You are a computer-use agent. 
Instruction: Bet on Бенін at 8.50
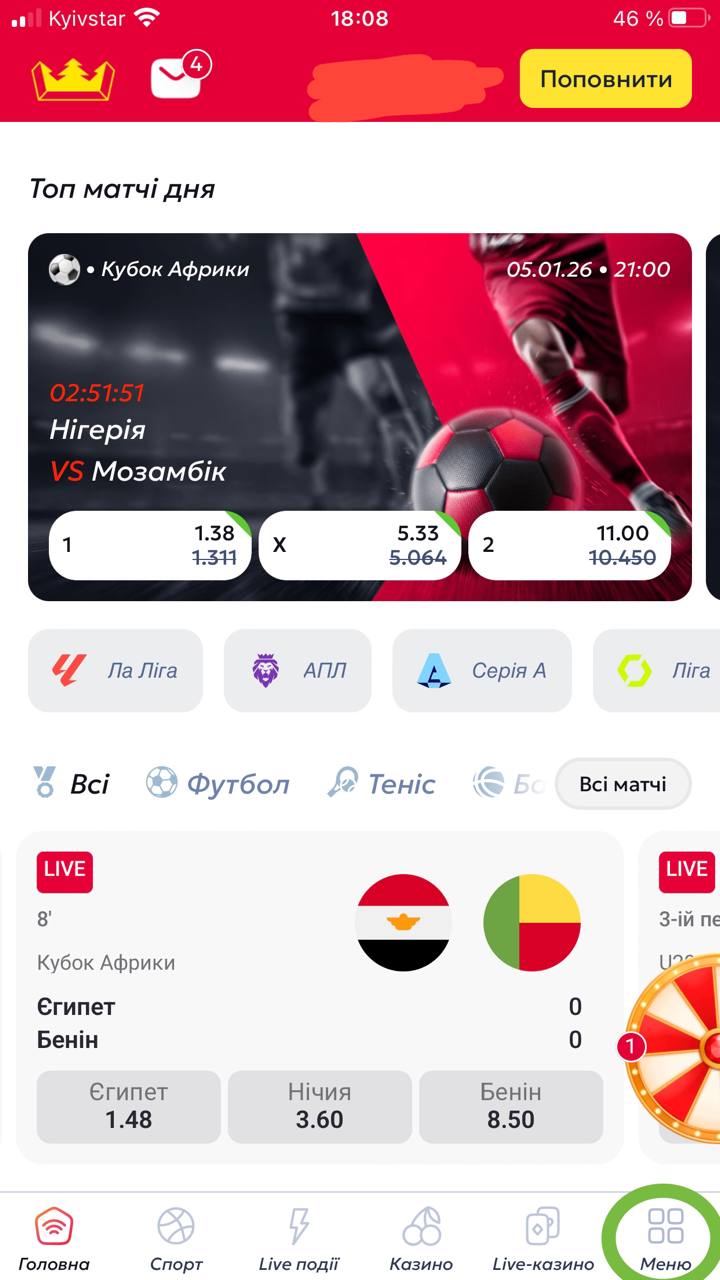click(510, 1106)
